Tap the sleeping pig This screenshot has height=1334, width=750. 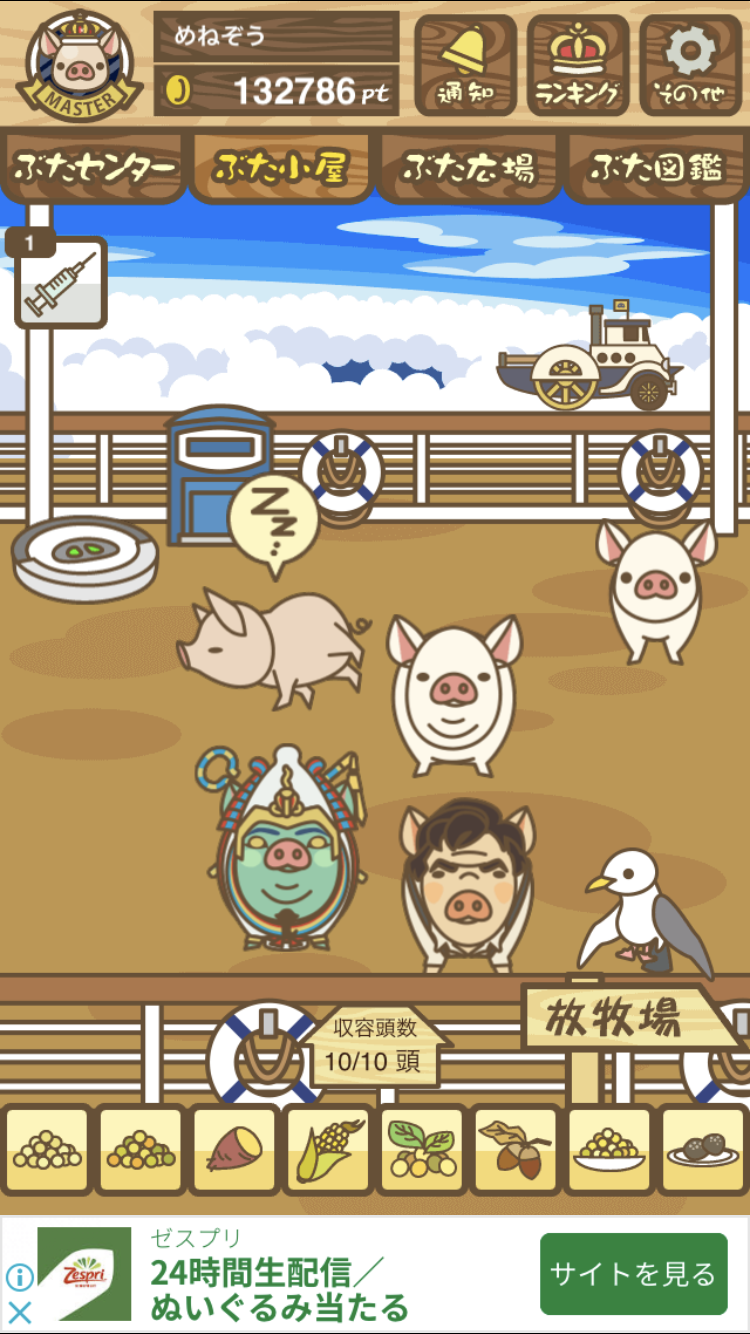point(270,645)
